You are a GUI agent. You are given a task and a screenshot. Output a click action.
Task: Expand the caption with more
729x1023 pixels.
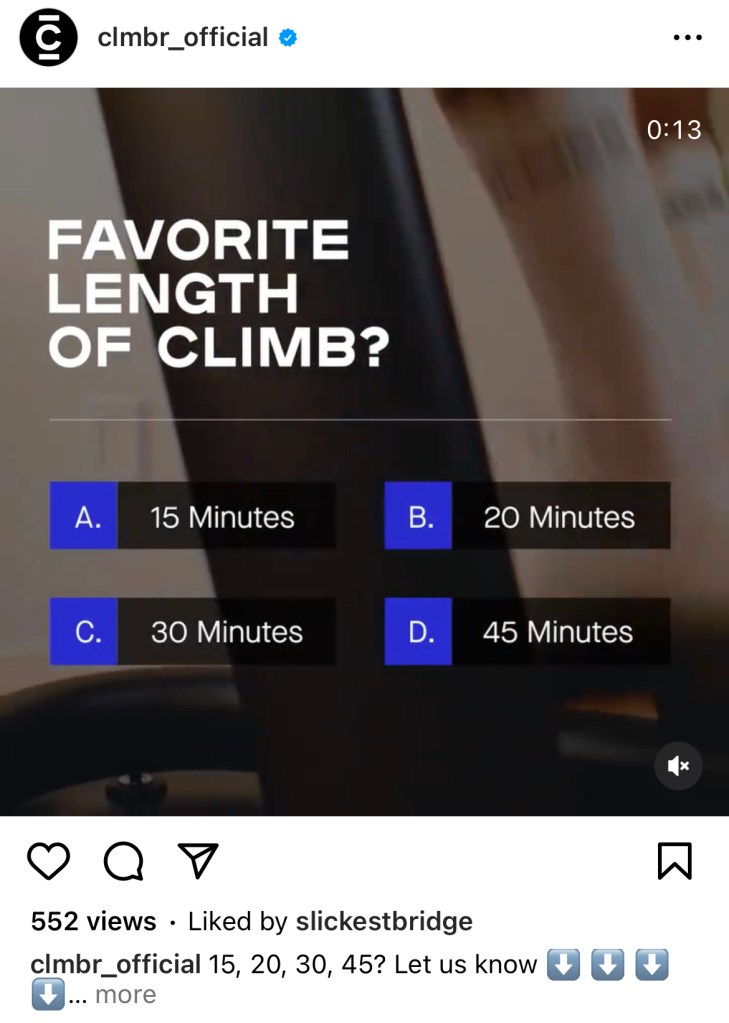125,995
